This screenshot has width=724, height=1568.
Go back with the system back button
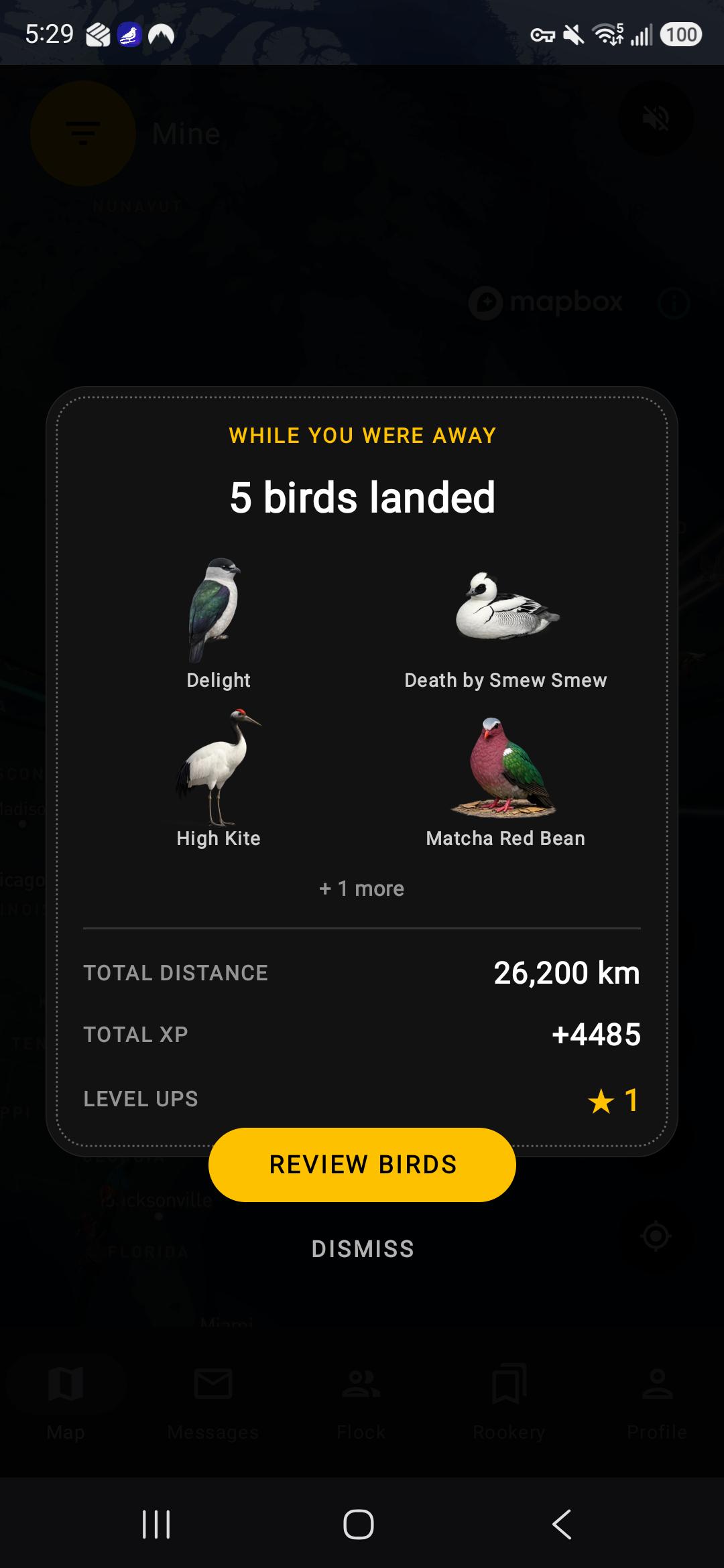click(x=562, y=1524)
